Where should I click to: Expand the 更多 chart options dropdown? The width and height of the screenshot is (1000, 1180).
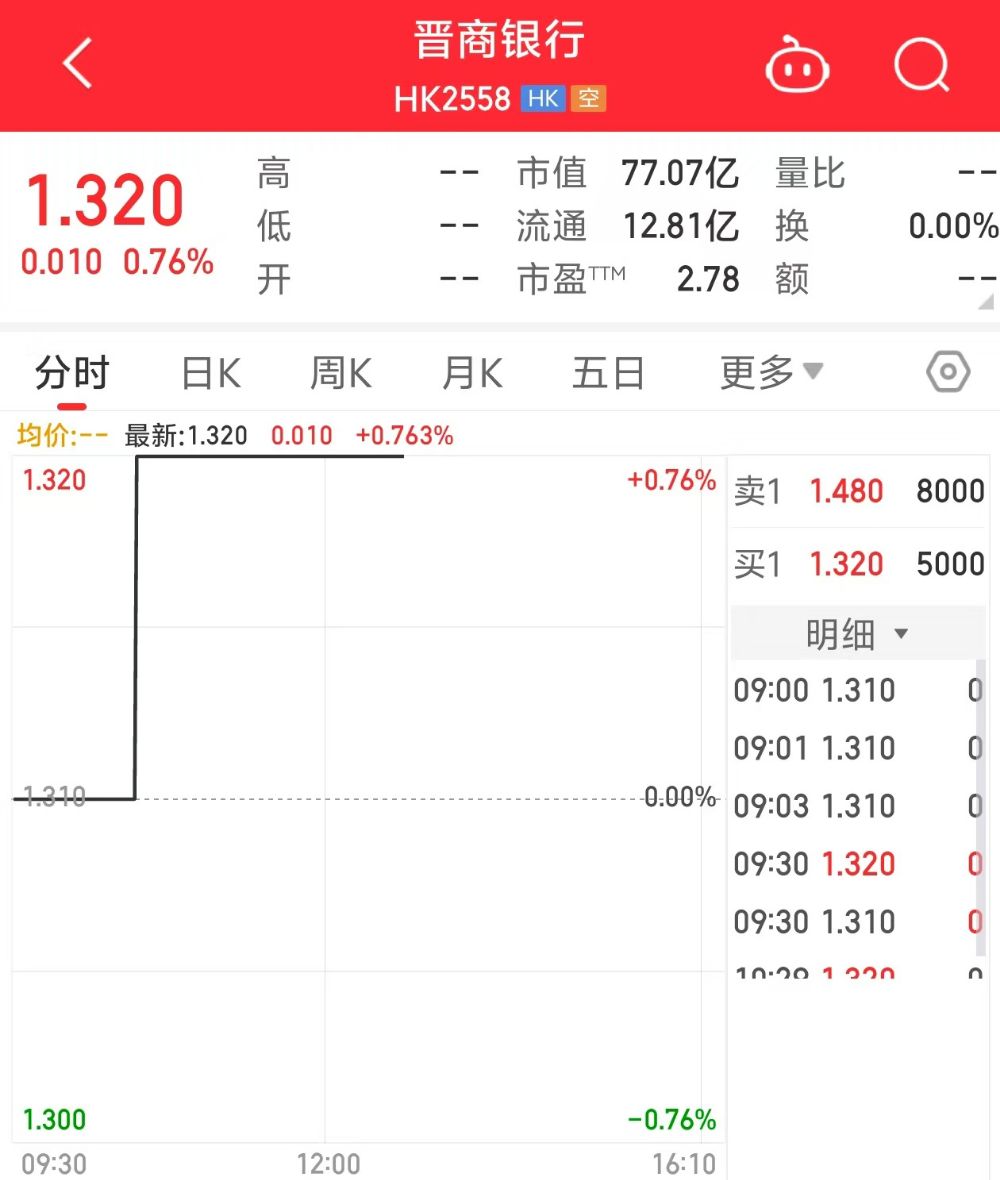(771, 373)
